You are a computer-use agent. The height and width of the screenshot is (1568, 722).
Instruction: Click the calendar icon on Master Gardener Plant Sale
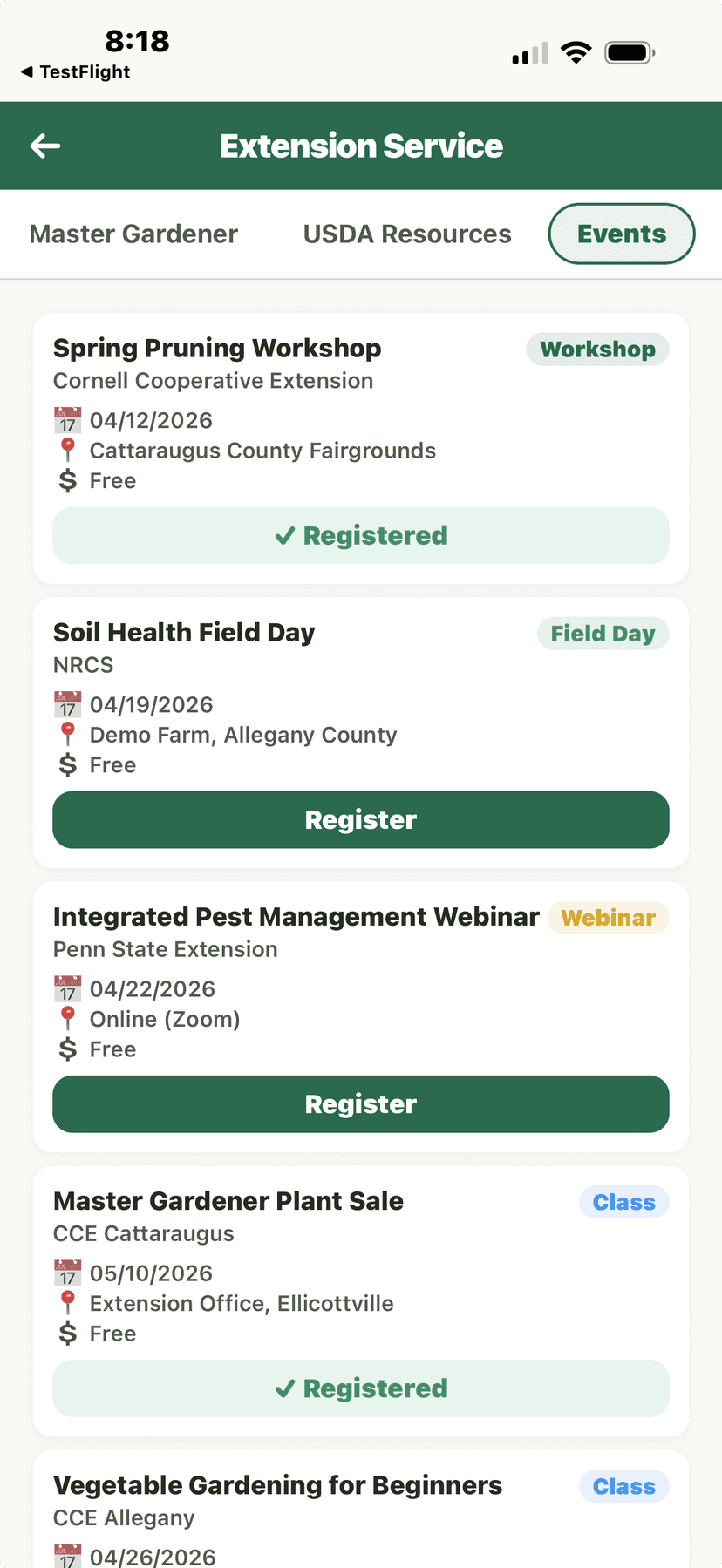point(67,1273)
